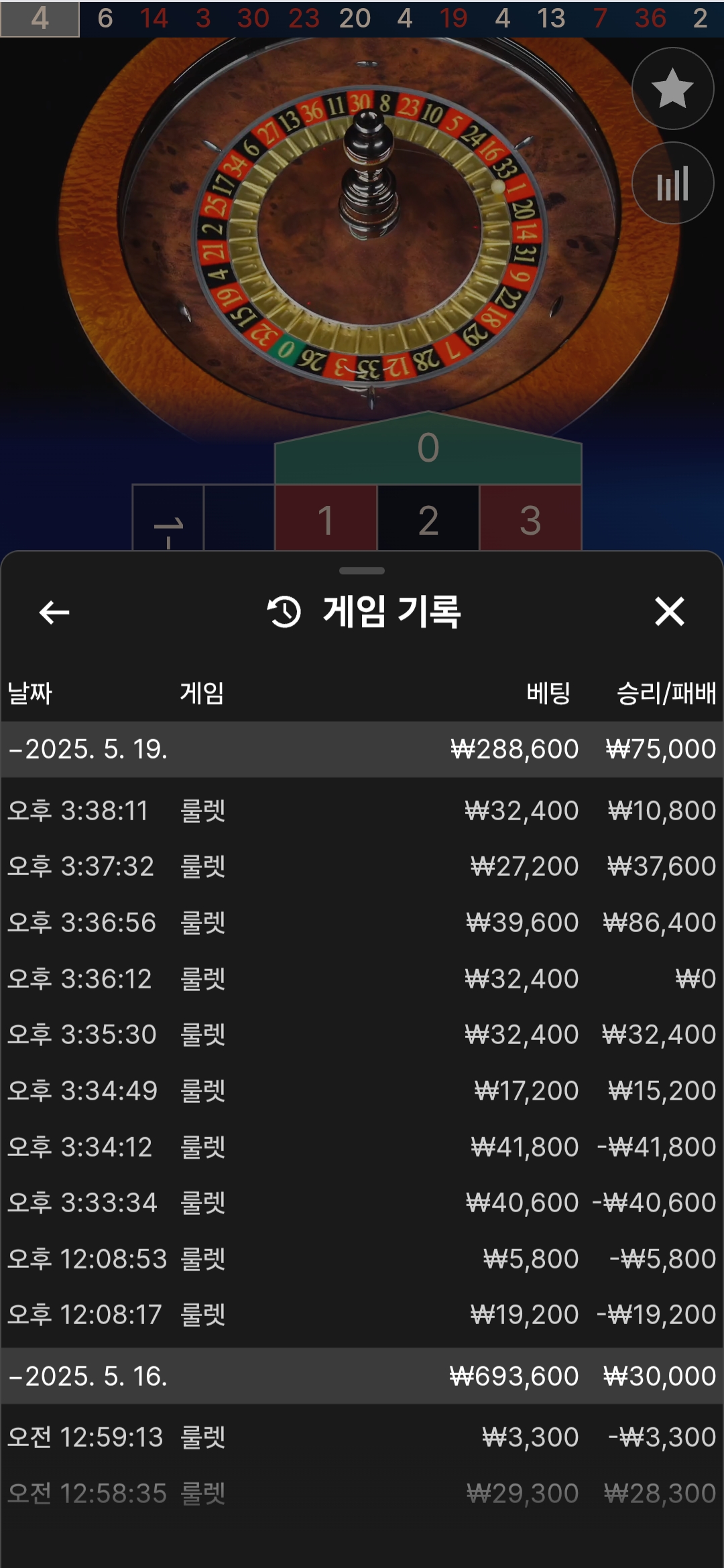This screenshot has height=1568, width=724.
Task: Open the 오후 3:38:11 roulette record
Action: 362,811
